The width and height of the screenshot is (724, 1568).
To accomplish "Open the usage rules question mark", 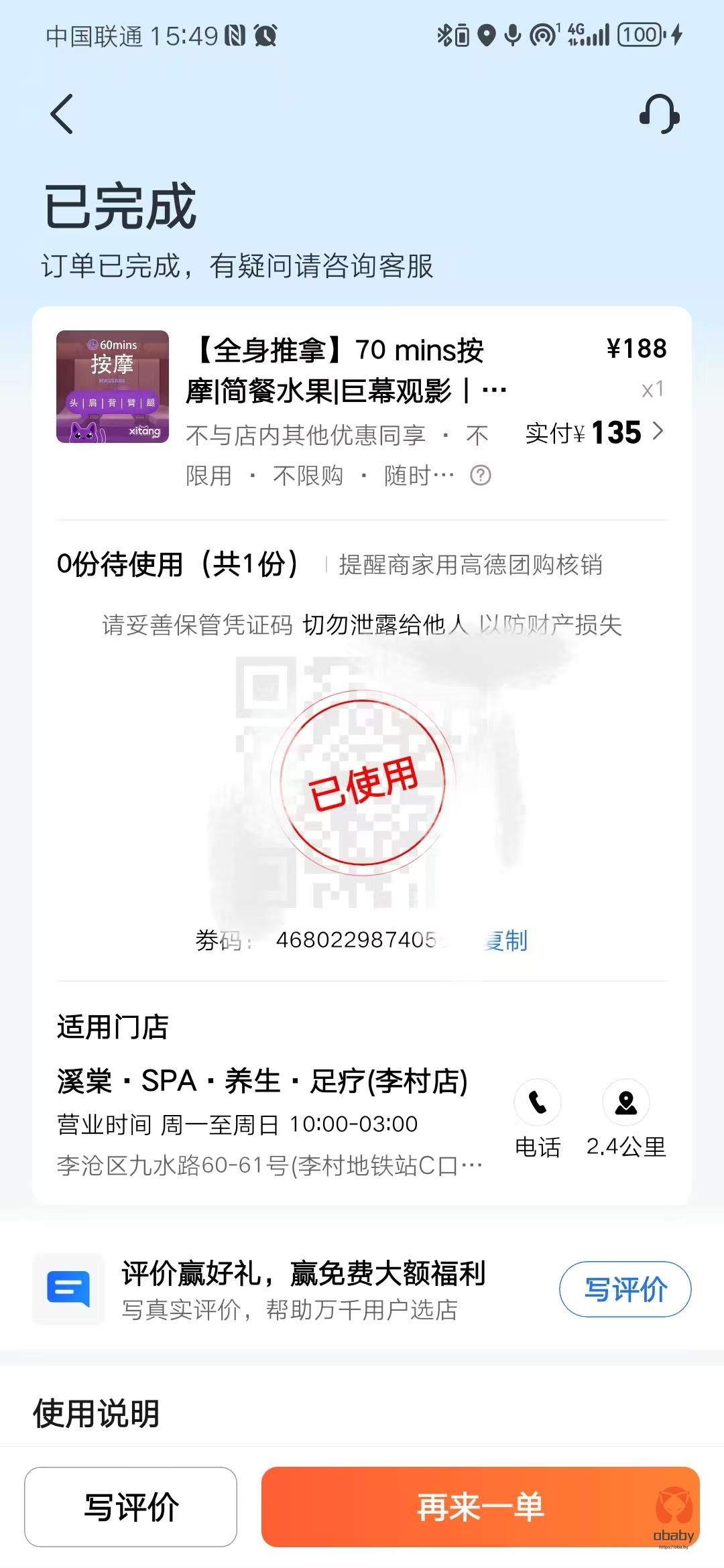I will 481,476.
